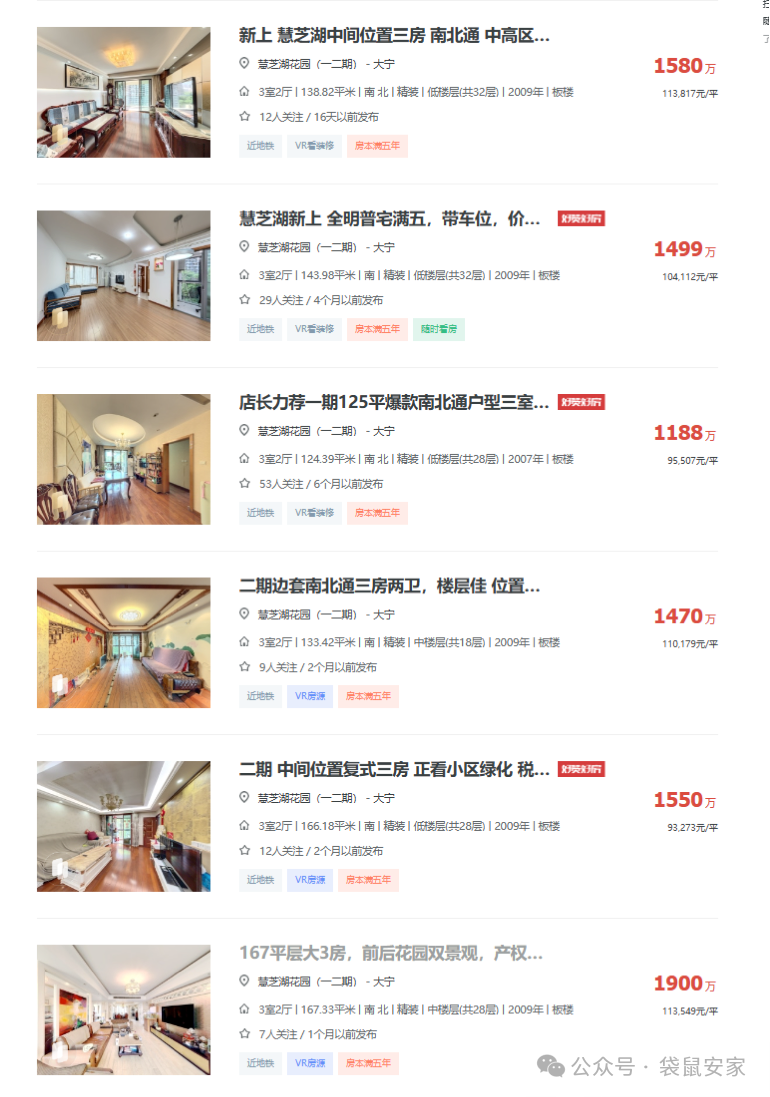View the photo of the 1470万 listing
The image size is (770, 1097).
[x=123, y=642]
